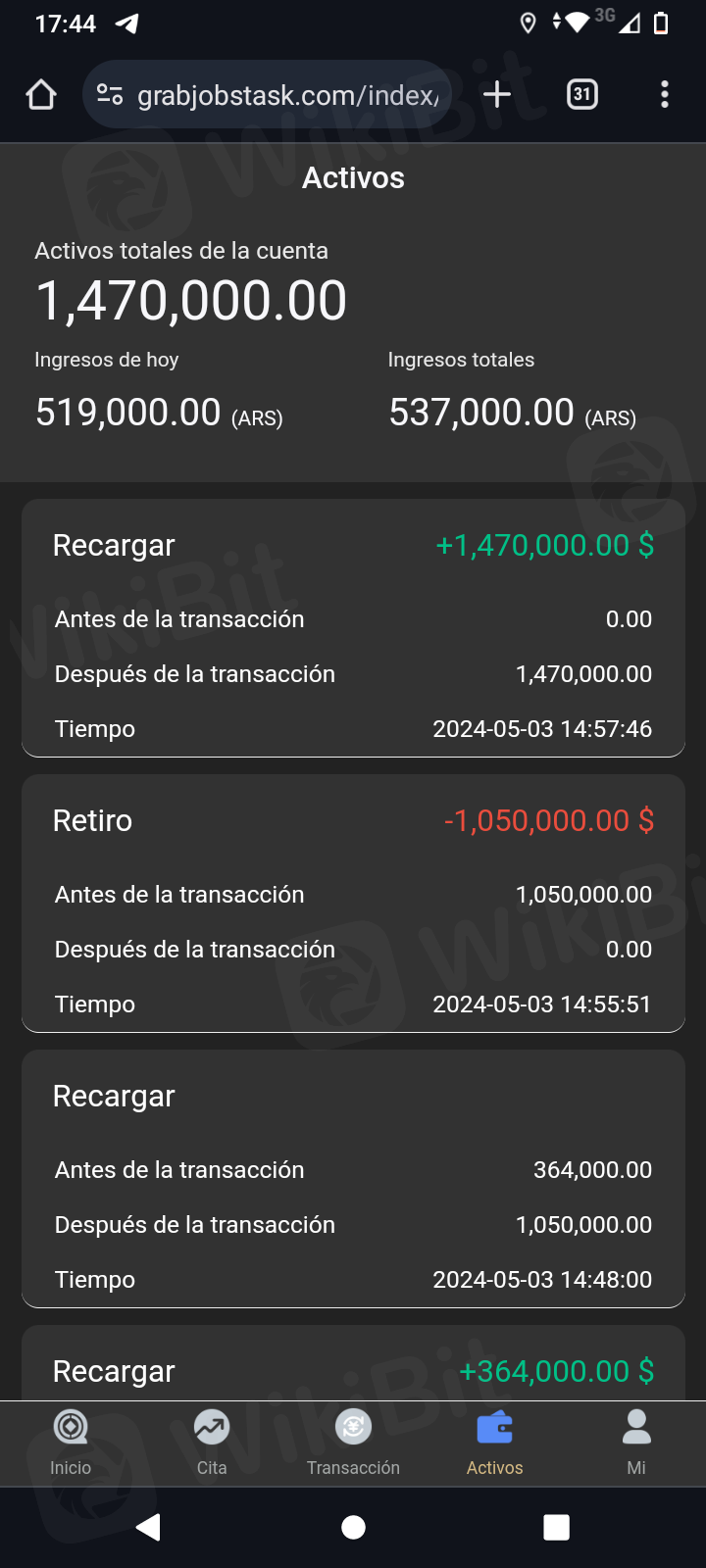Switch to the Inicio tab

71,1443
